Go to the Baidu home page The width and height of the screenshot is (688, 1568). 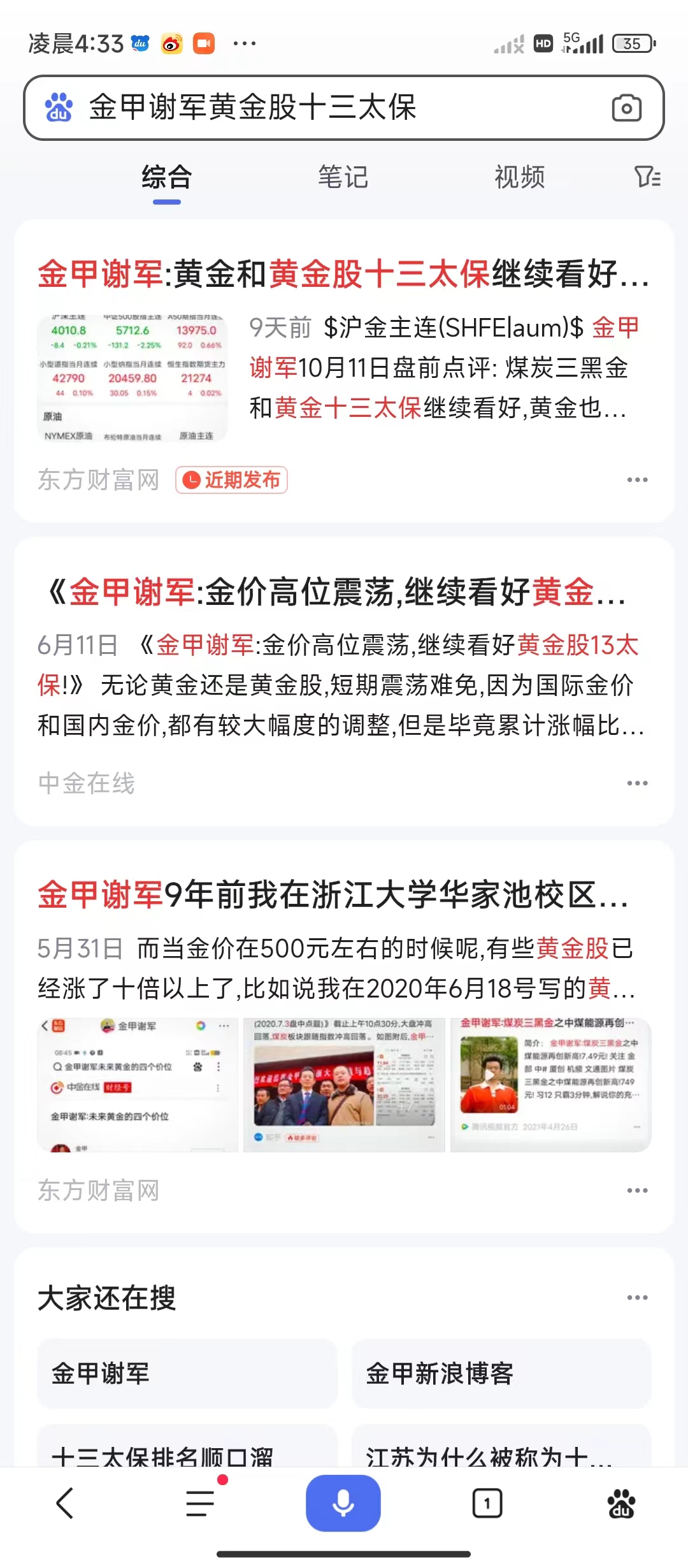(x=621, y=1503)
